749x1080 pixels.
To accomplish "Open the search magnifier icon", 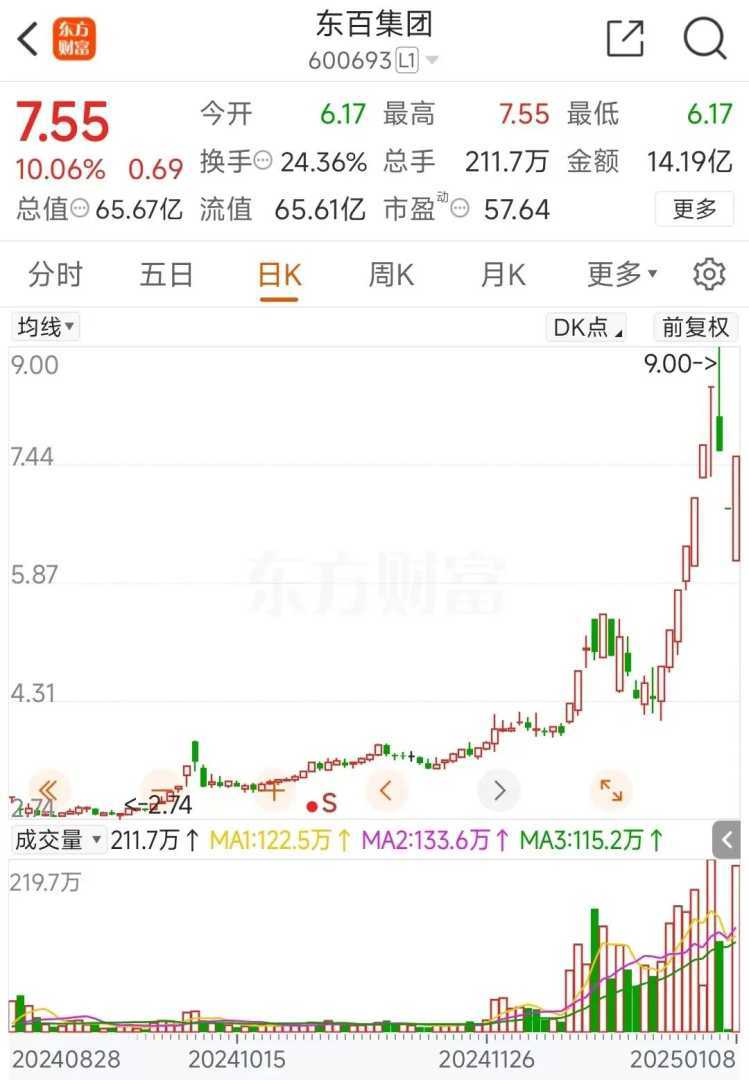I will pos(704,39).
